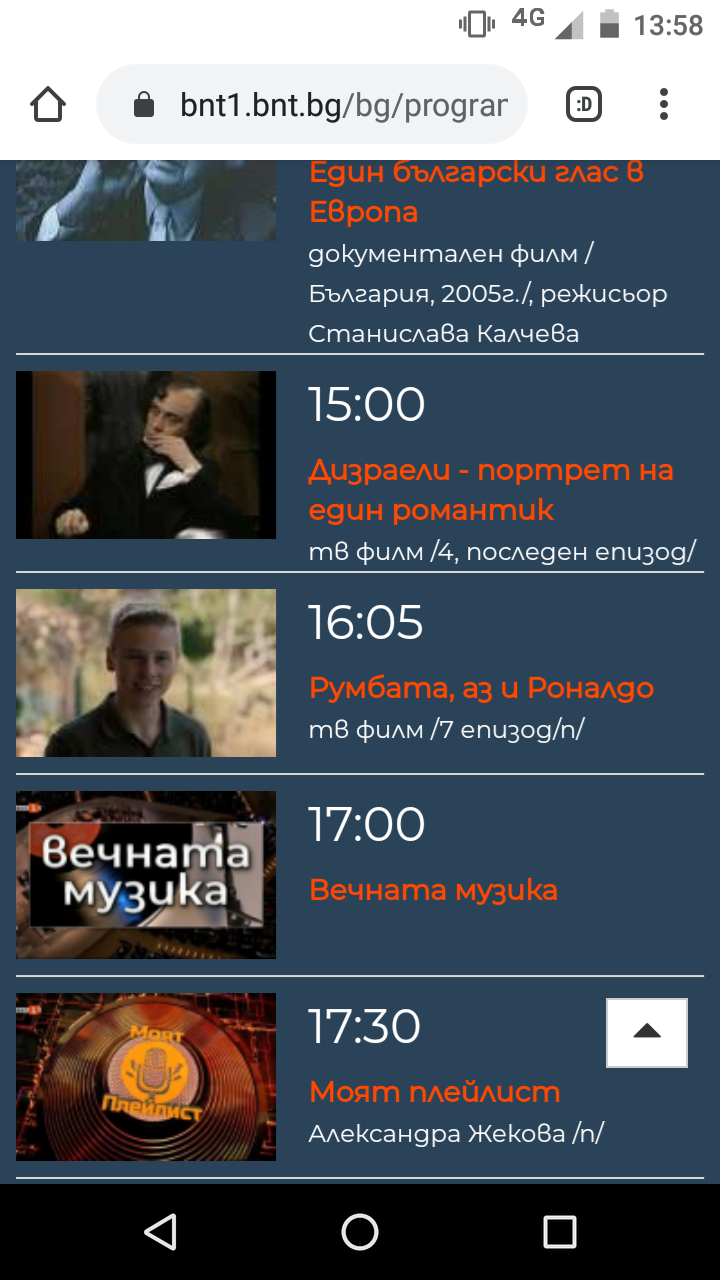Tap the scroll-to-top arrow button

[x=647, y=1033]
